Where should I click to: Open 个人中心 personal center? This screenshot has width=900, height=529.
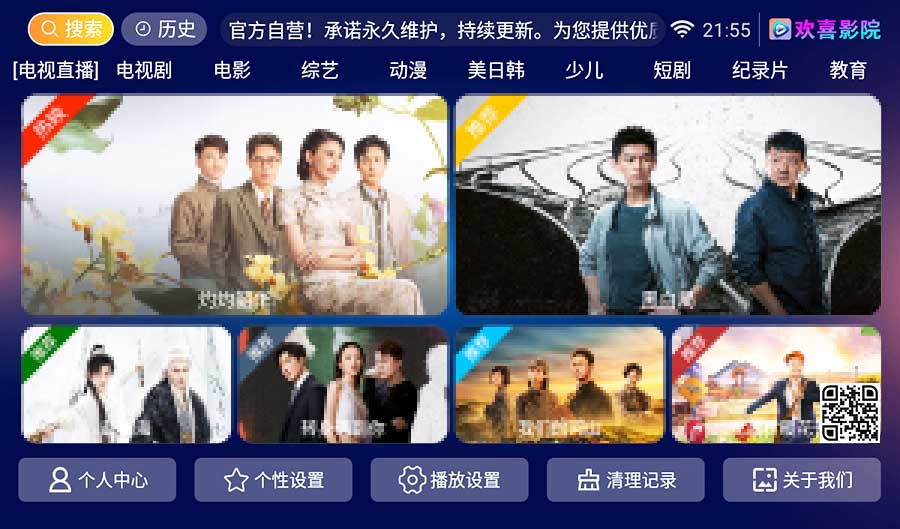pyautogui.click(x=97, y=480)
